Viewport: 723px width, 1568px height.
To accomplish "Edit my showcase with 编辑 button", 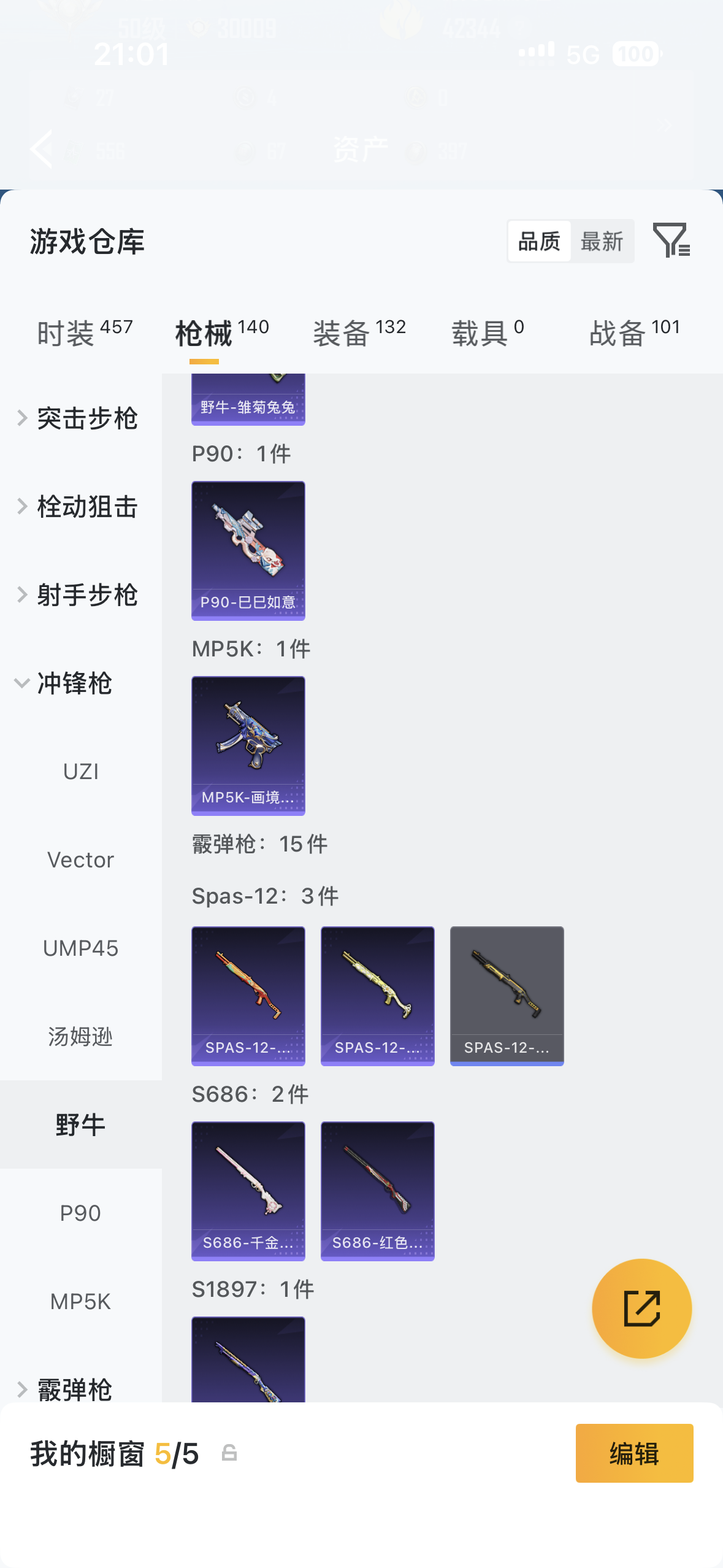I will tap(634, 1453).
